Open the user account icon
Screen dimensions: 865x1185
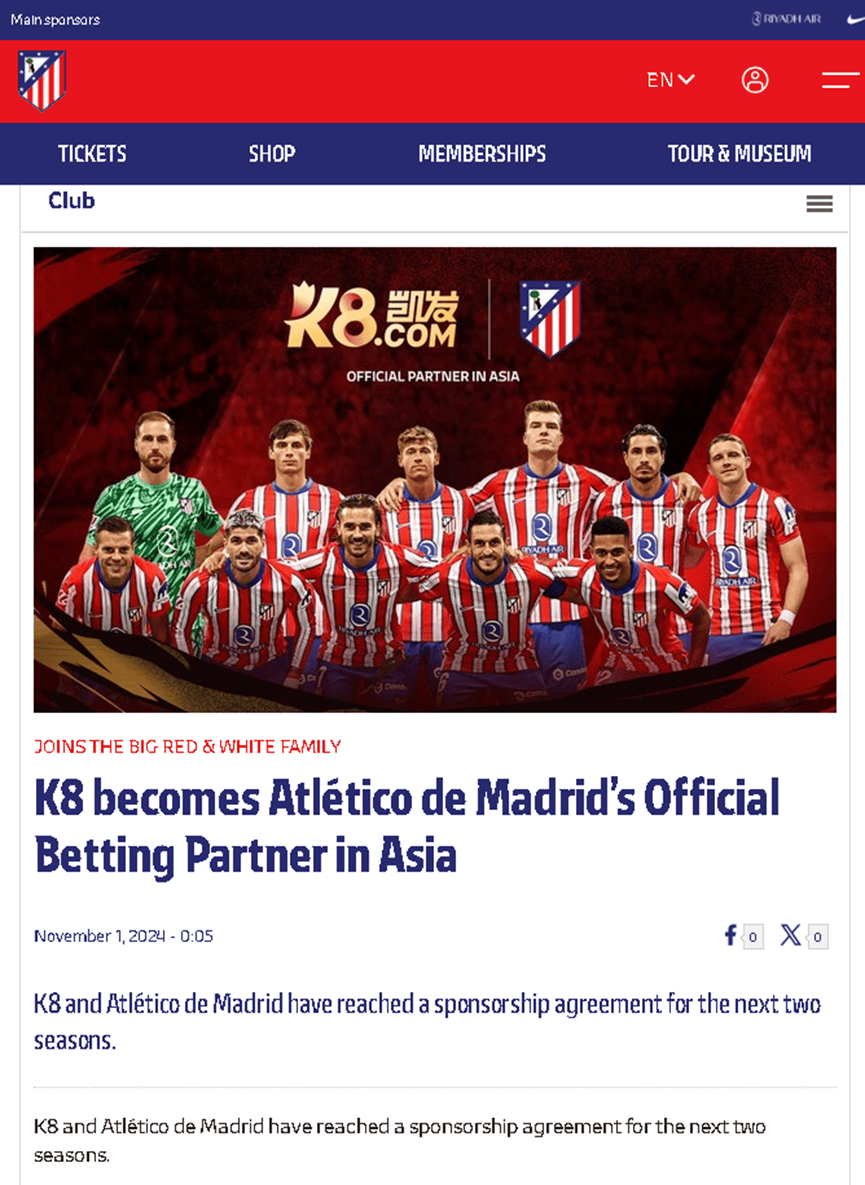755,80
